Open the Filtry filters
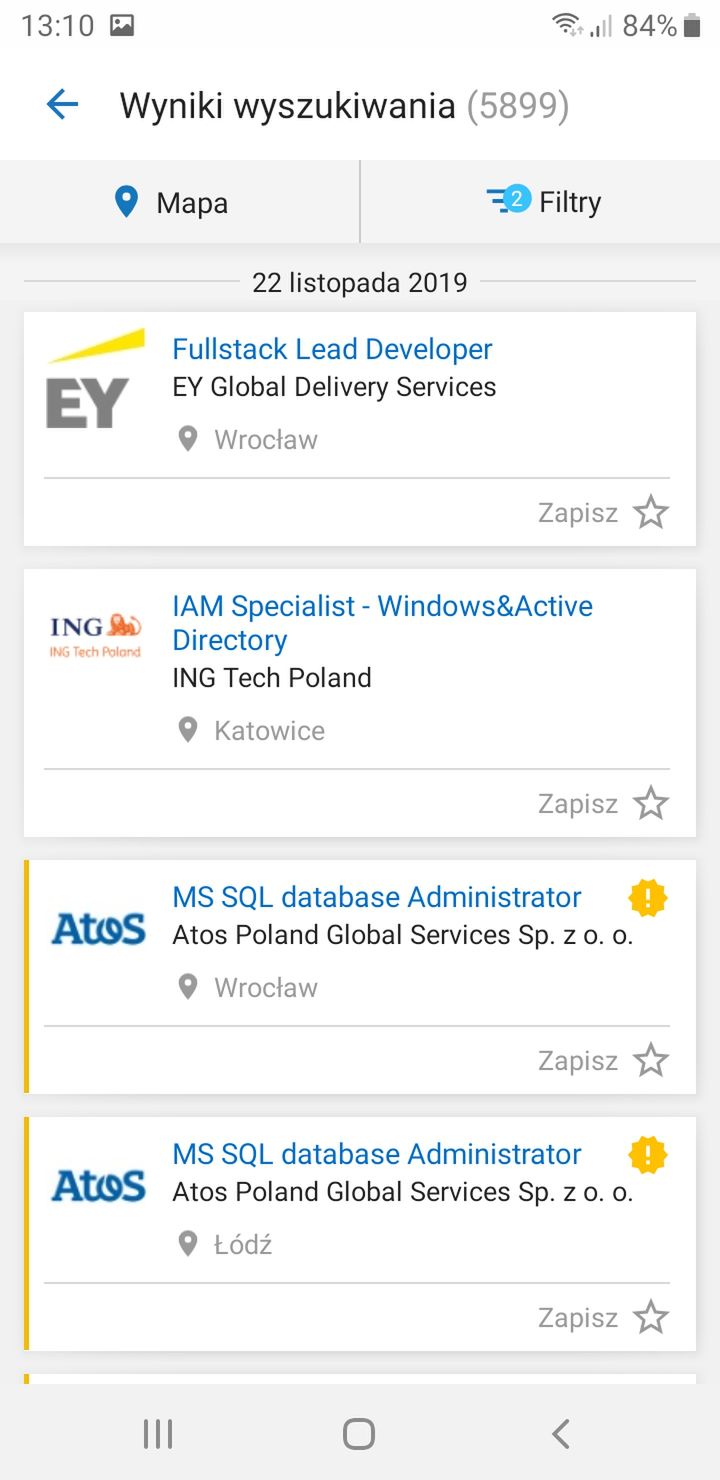 [541, 202]
